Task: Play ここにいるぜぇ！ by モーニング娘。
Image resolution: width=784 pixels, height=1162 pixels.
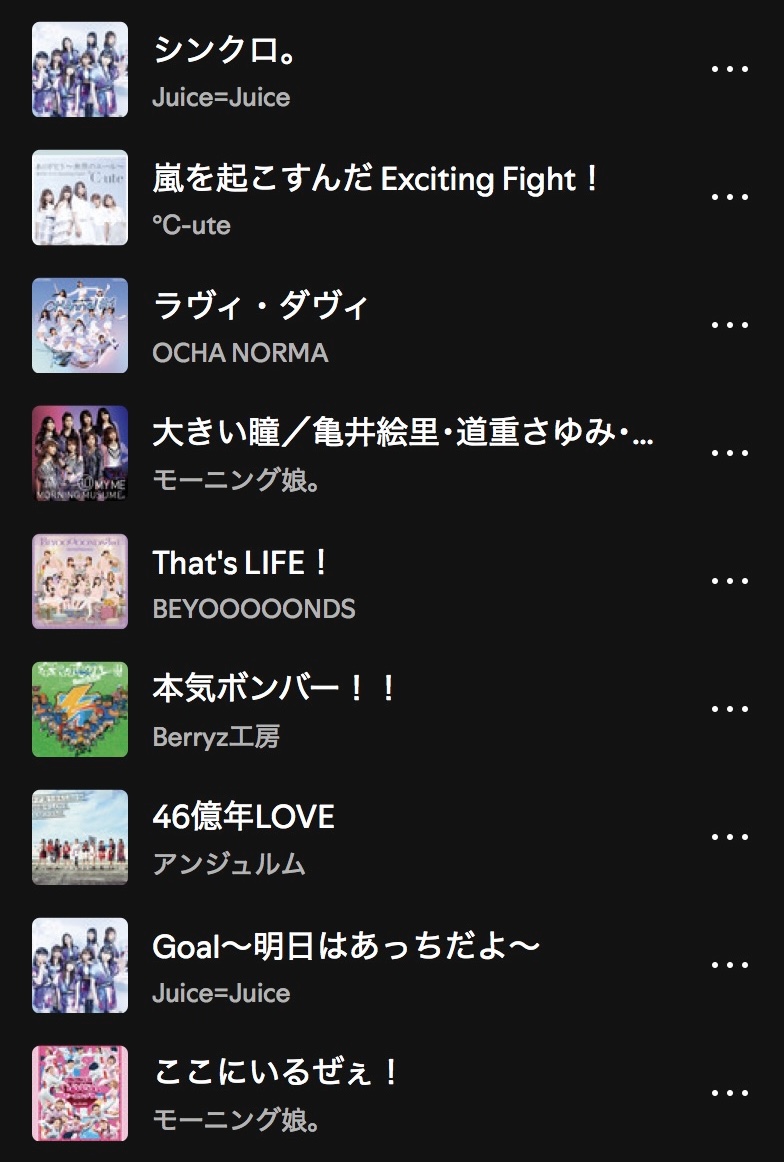Action: click(x=277, y=1074)
